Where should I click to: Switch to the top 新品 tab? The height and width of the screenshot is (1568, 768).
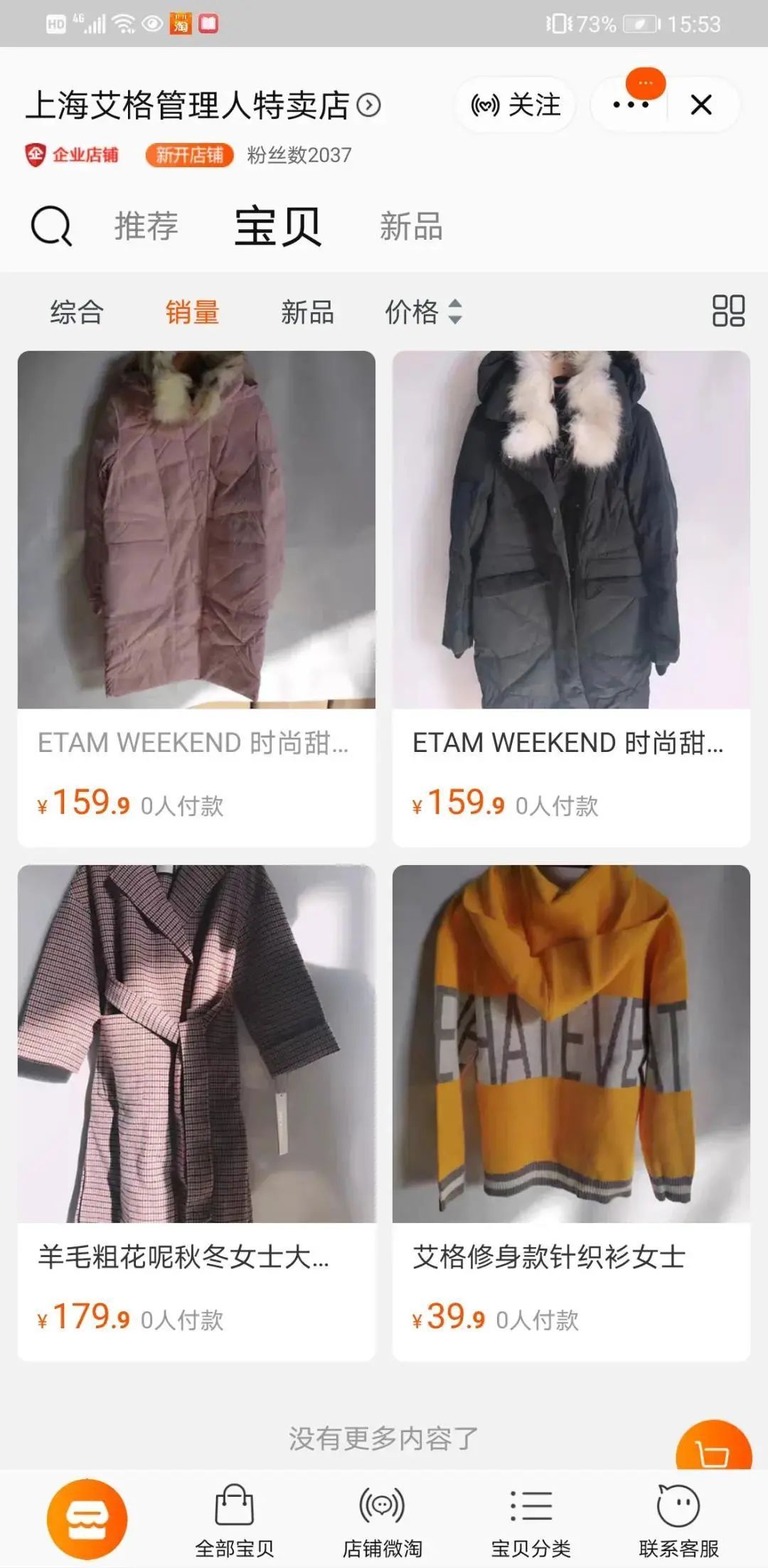411,227
